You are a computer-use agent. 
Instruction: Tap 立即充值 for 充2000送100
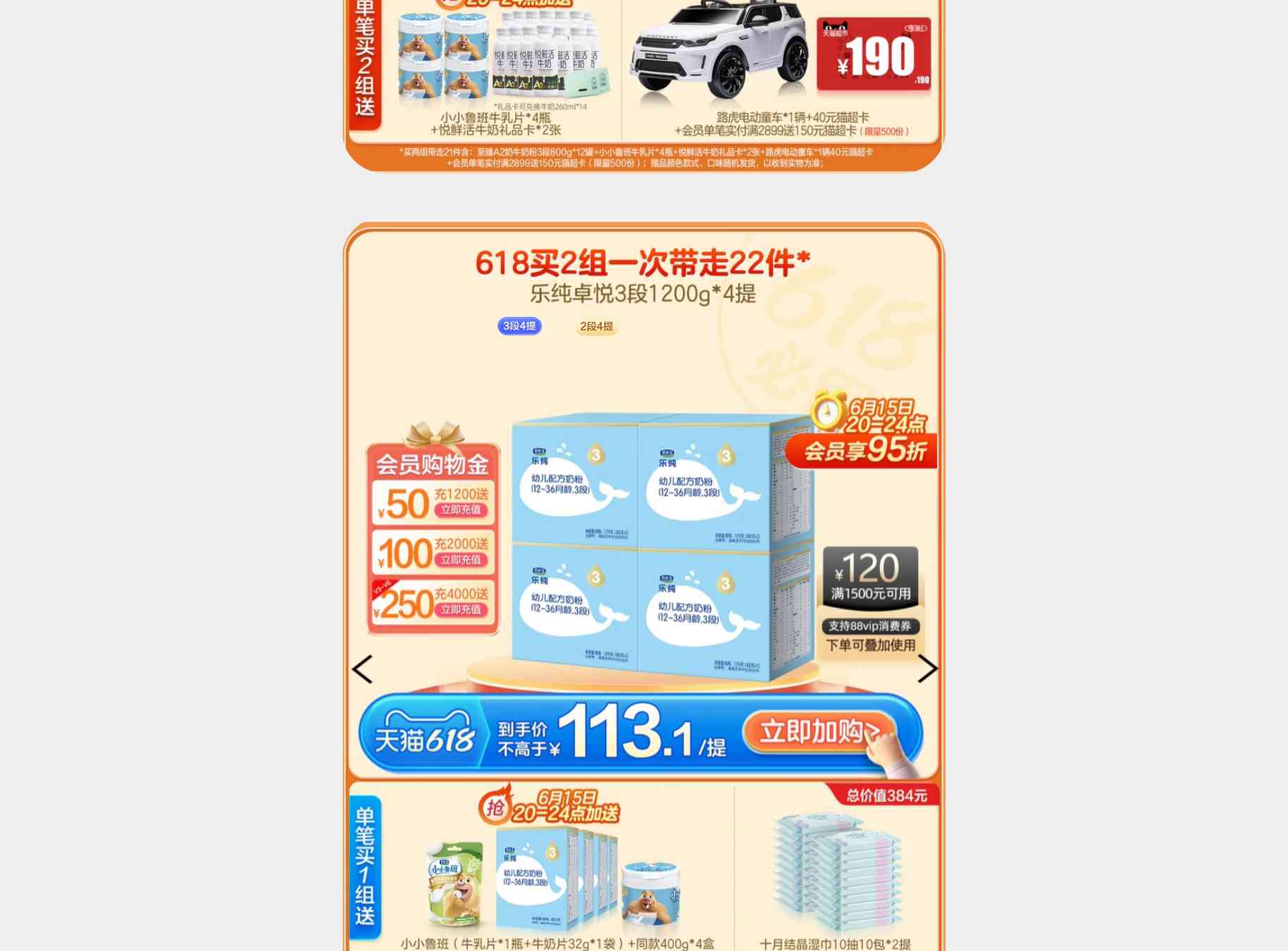point(461,560)
